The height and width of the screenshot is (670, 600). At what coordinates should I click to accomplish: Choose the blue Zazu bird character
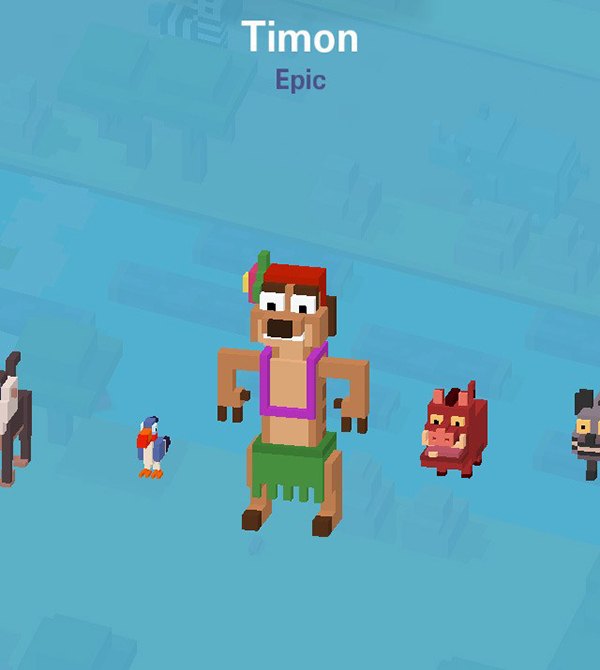(x=152, y=446)
